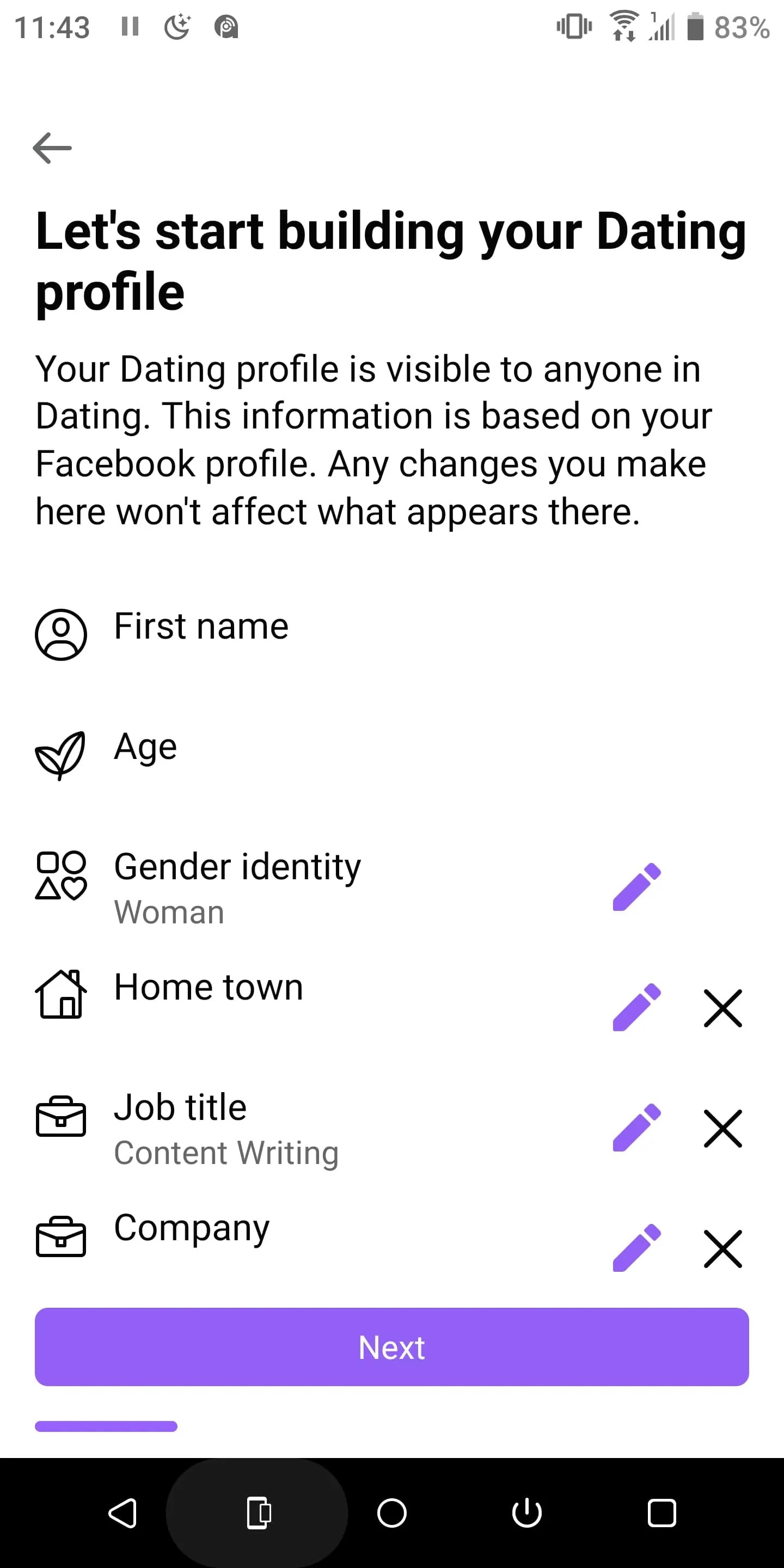This screenshot has height=1568, width=784.
Task: Tap the progress bar at screen bottom
Action: click(x=107, y=1426)
